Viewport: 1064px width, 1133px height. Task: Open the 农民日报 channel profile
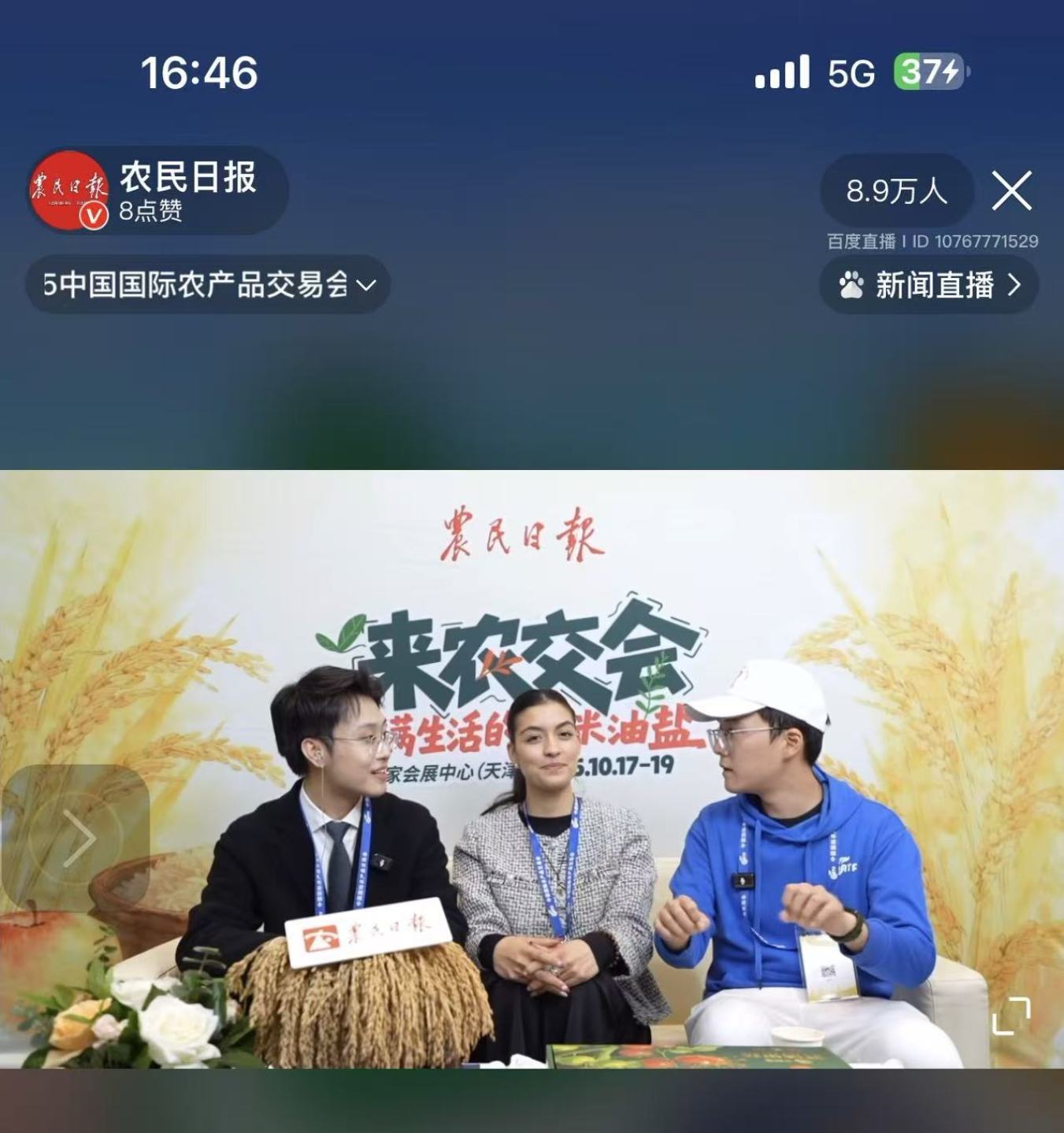pos(69,191)
